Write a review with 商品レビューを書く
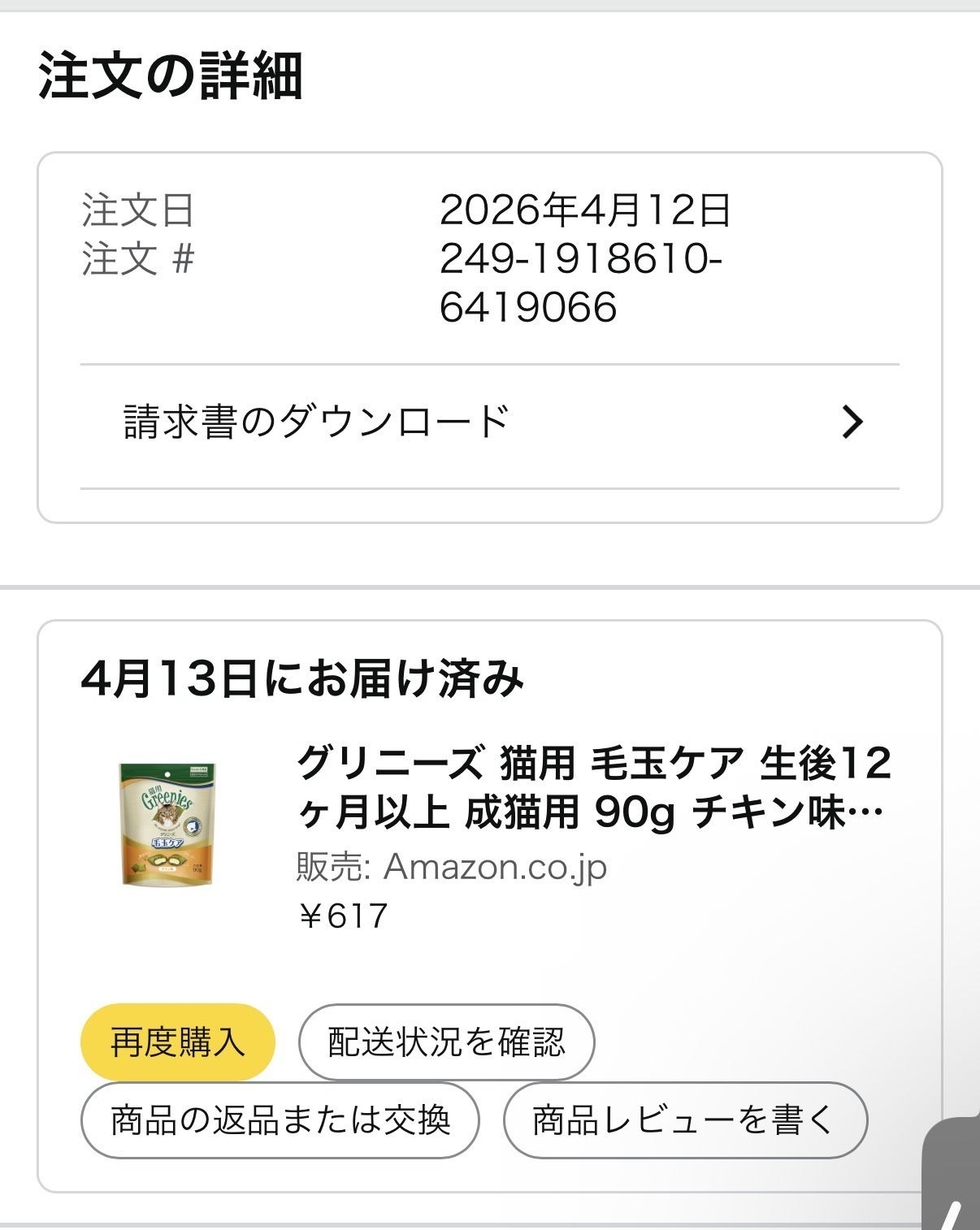 pyautogui.click(x=684, y=1120)
